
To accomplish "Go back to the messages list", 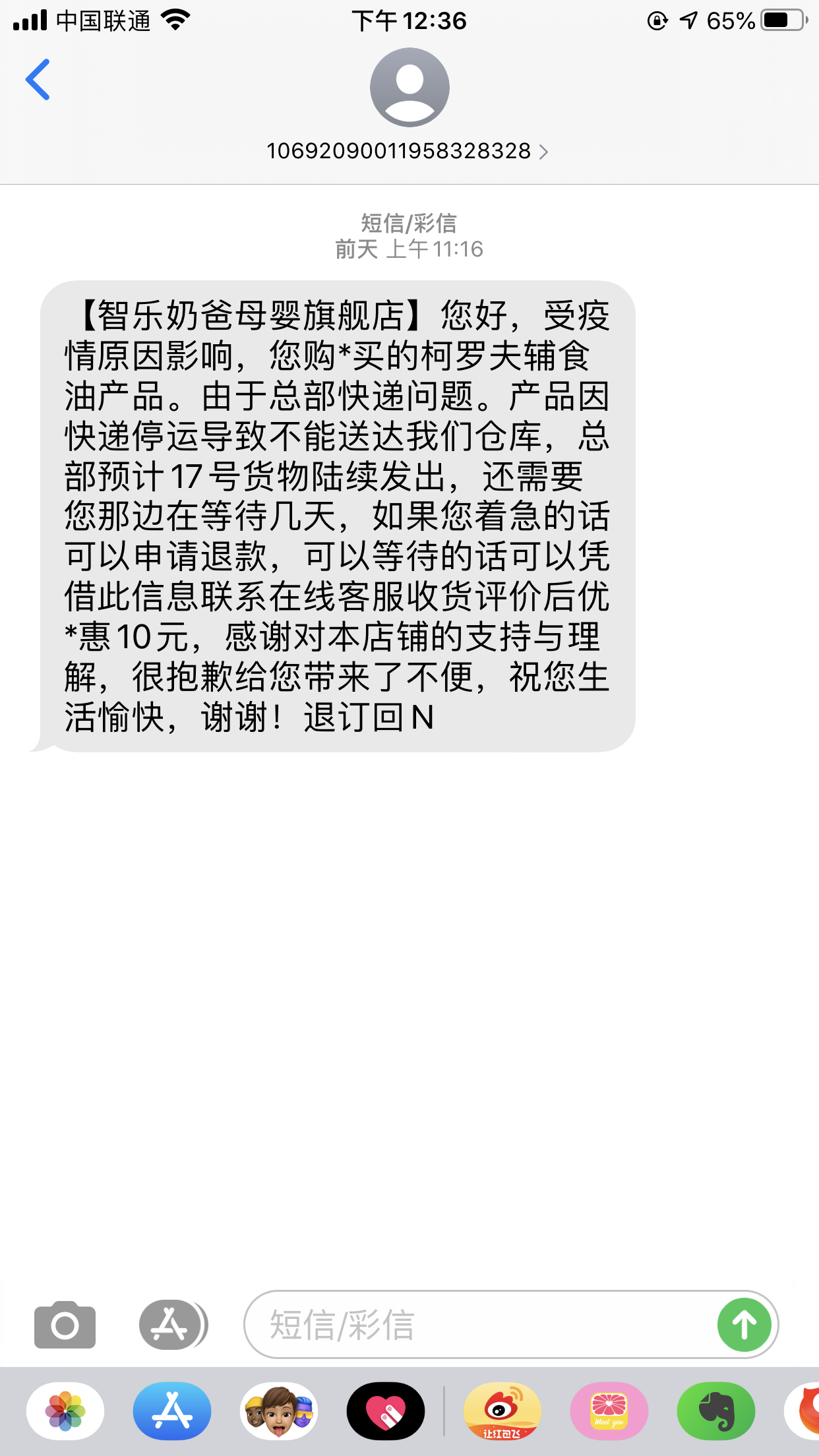I will click(38, 80).
